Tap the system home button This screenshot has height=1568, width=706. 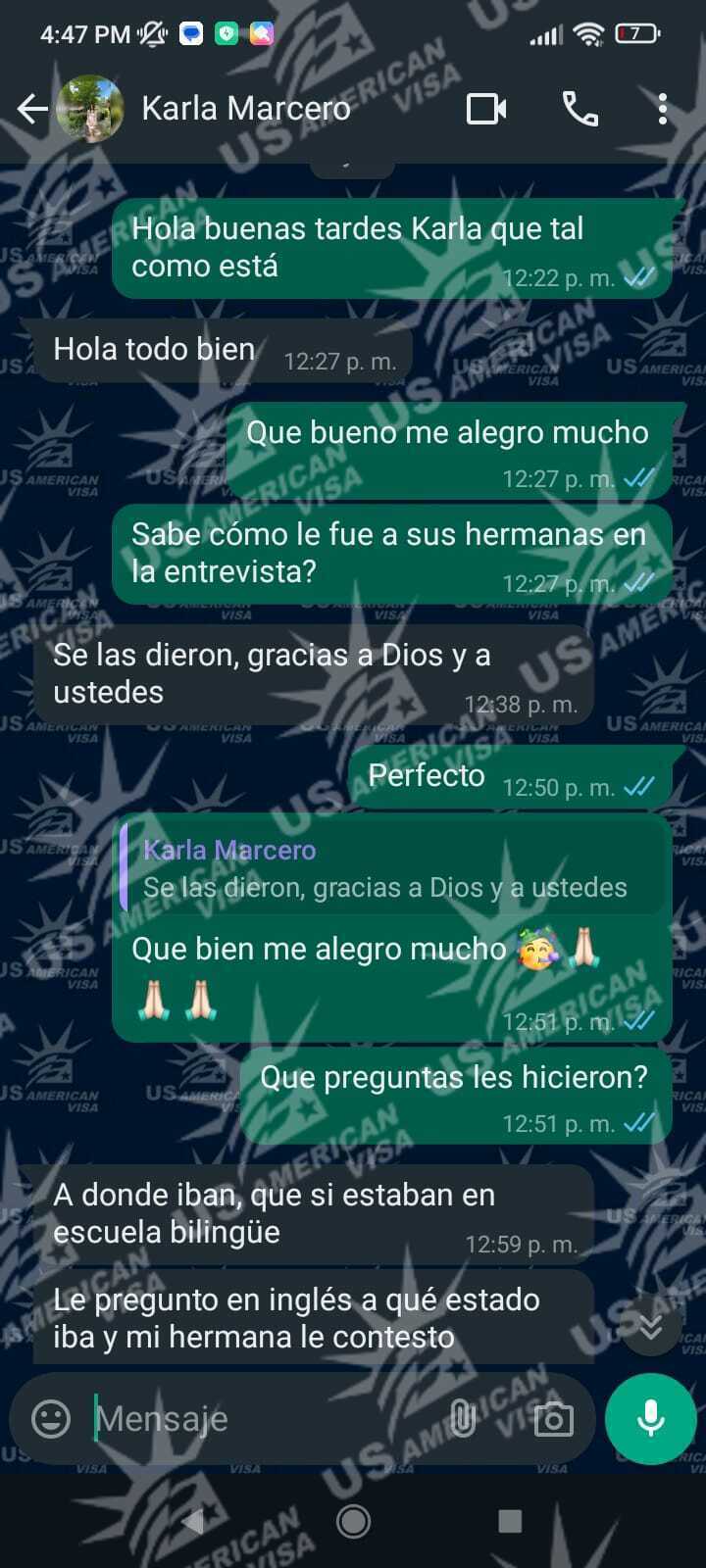pyautogui.click(x=353, y=1521)
